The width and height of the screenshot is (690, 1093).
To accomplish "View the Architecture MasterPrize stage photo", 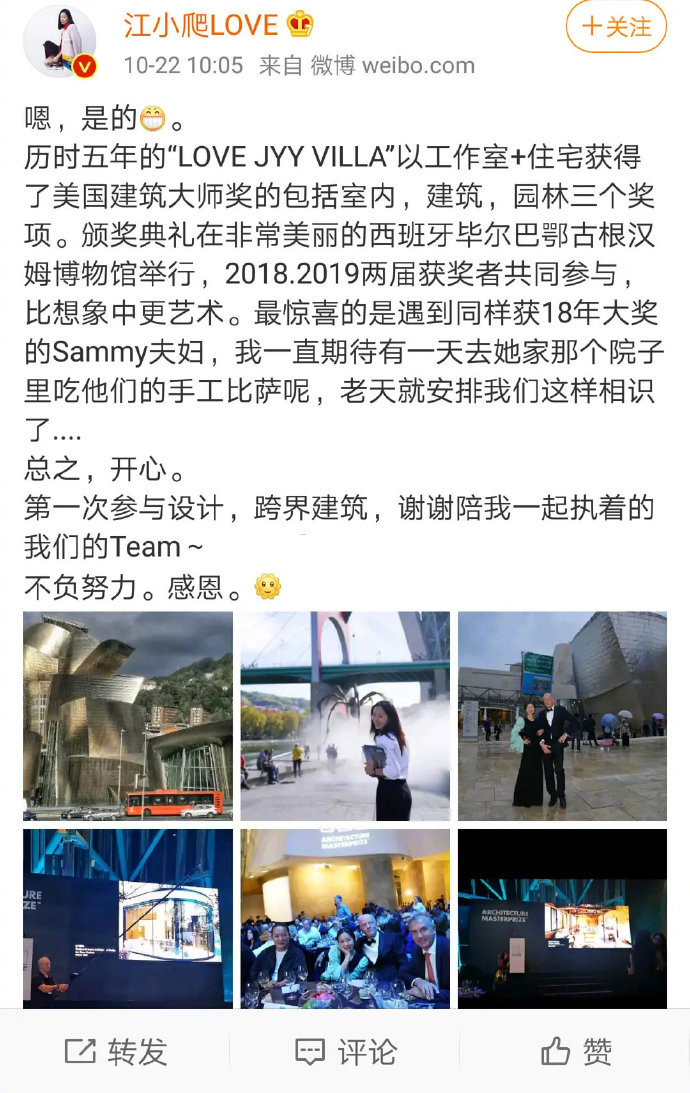I will [562, 918].
